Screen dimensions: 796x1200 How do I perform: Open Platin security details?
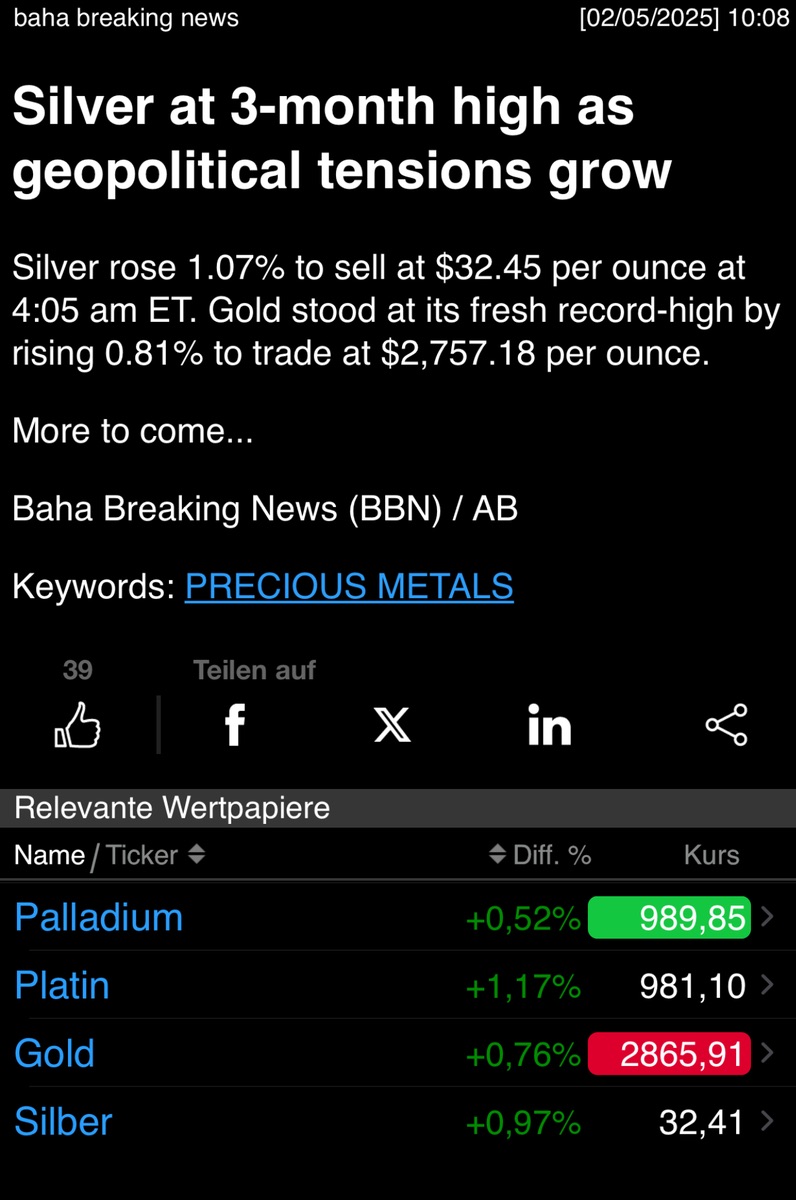click(x=62, y=986)
